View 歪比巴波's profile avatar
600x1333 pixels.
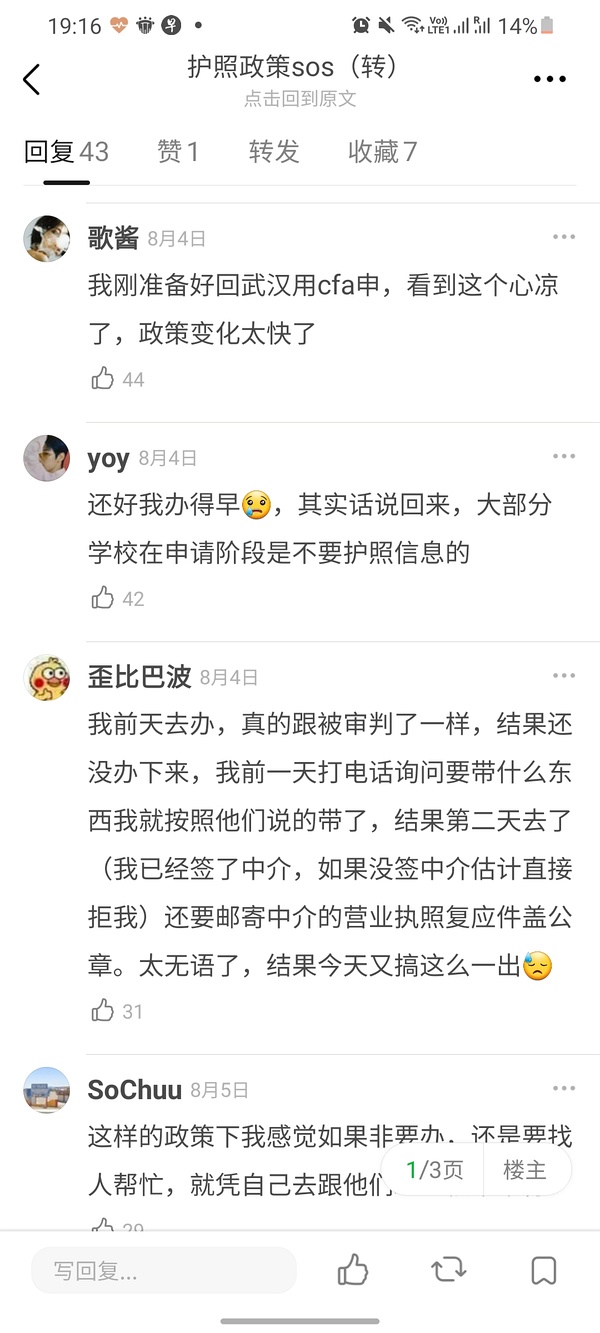[47, 678]
